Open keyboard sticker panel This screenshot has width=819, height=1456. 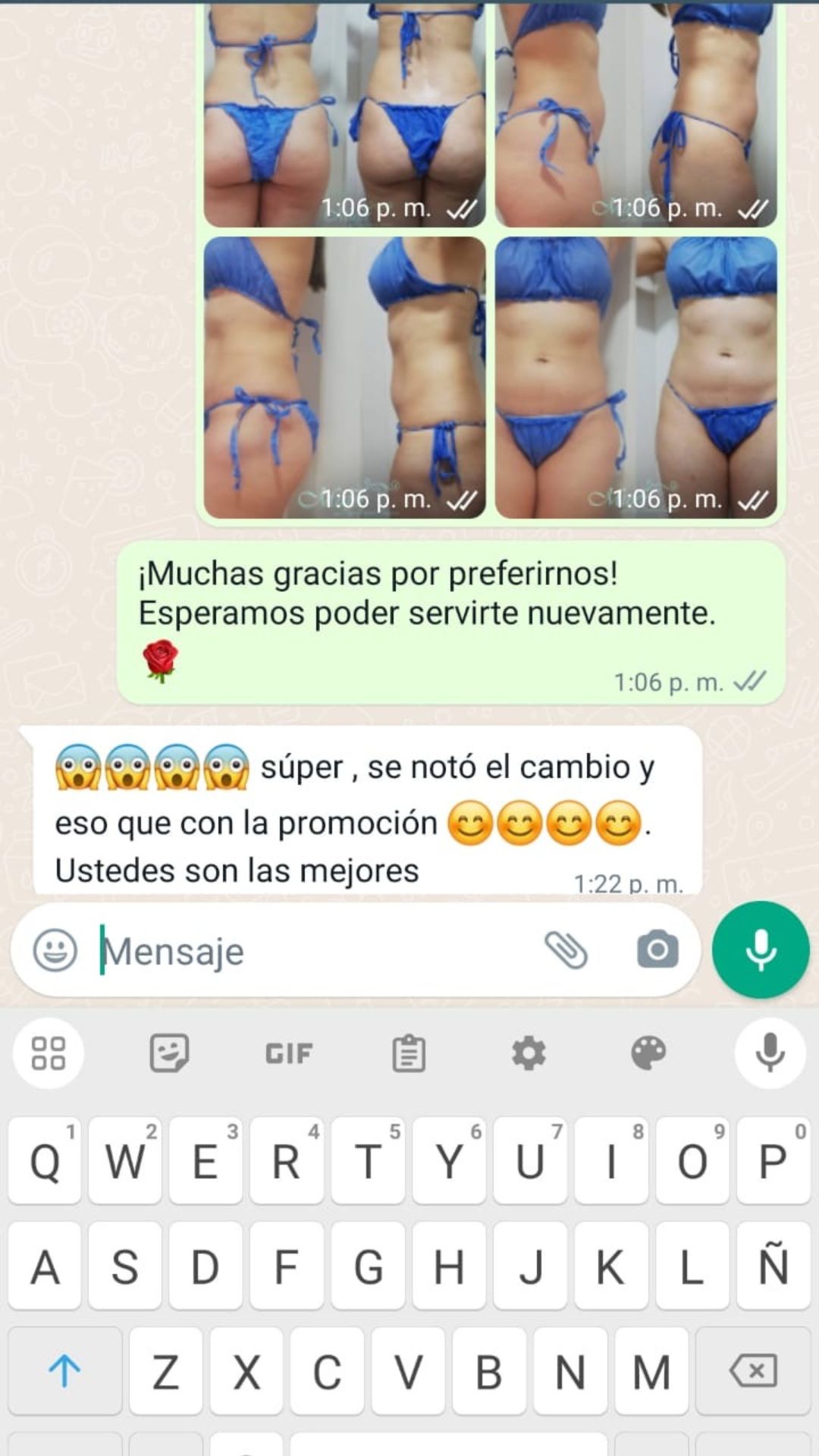coord(169,1053)
